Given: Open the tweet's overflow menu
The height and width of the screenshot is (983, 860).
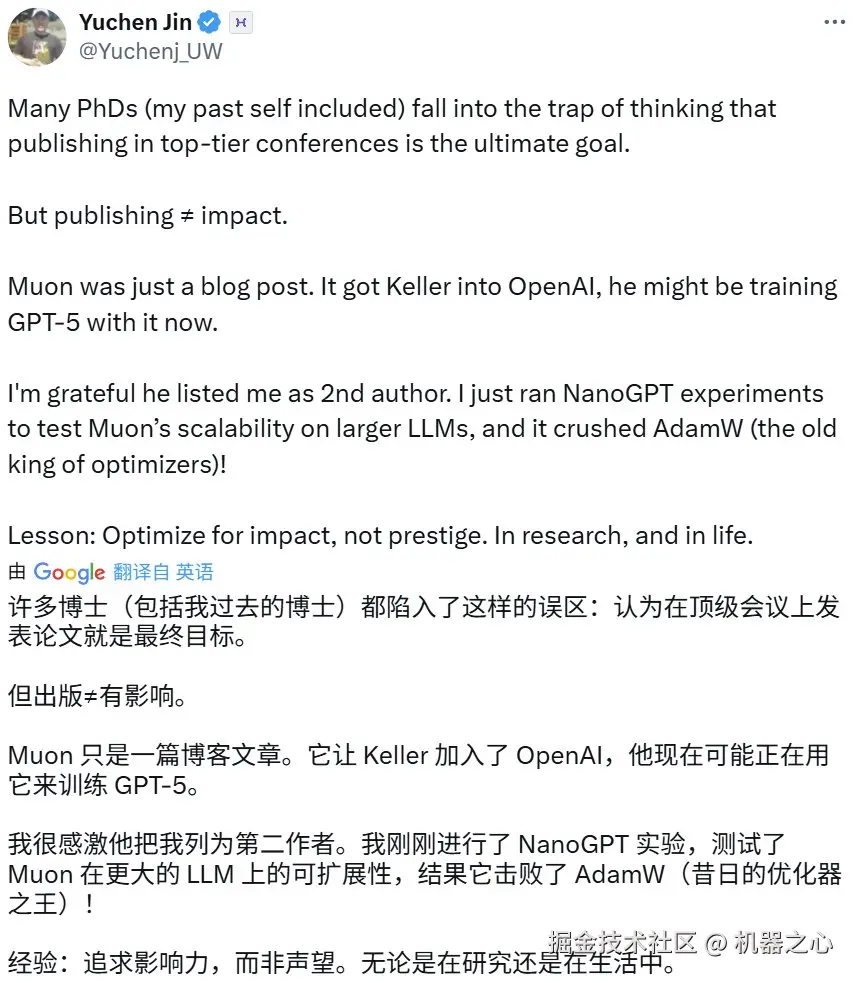Looking at the screenshot, I should coord(833,21).
